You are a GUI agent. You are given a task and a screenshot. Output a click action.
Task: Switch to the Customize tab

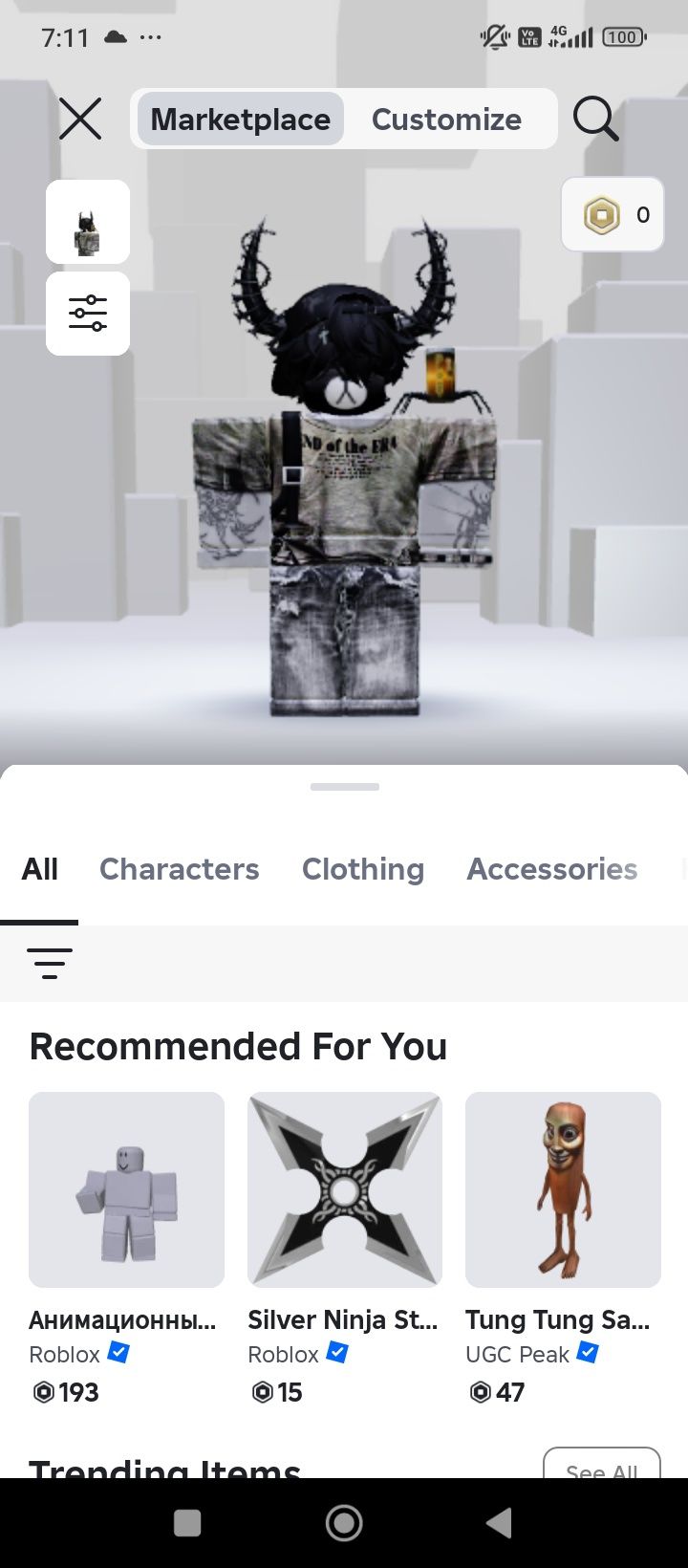pos(446,120)
